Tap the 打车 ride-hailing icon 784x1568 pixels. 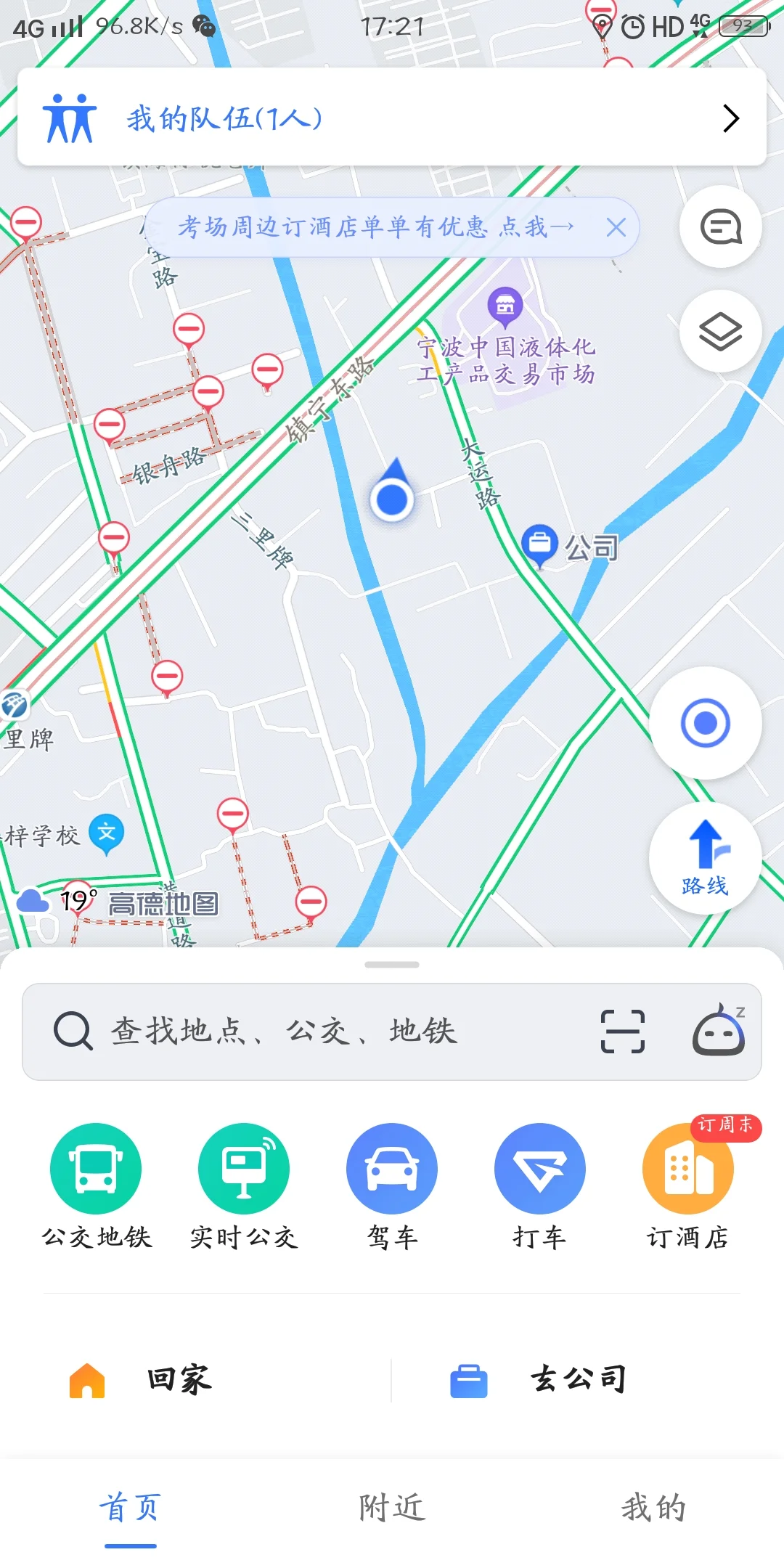(539, 1169)
